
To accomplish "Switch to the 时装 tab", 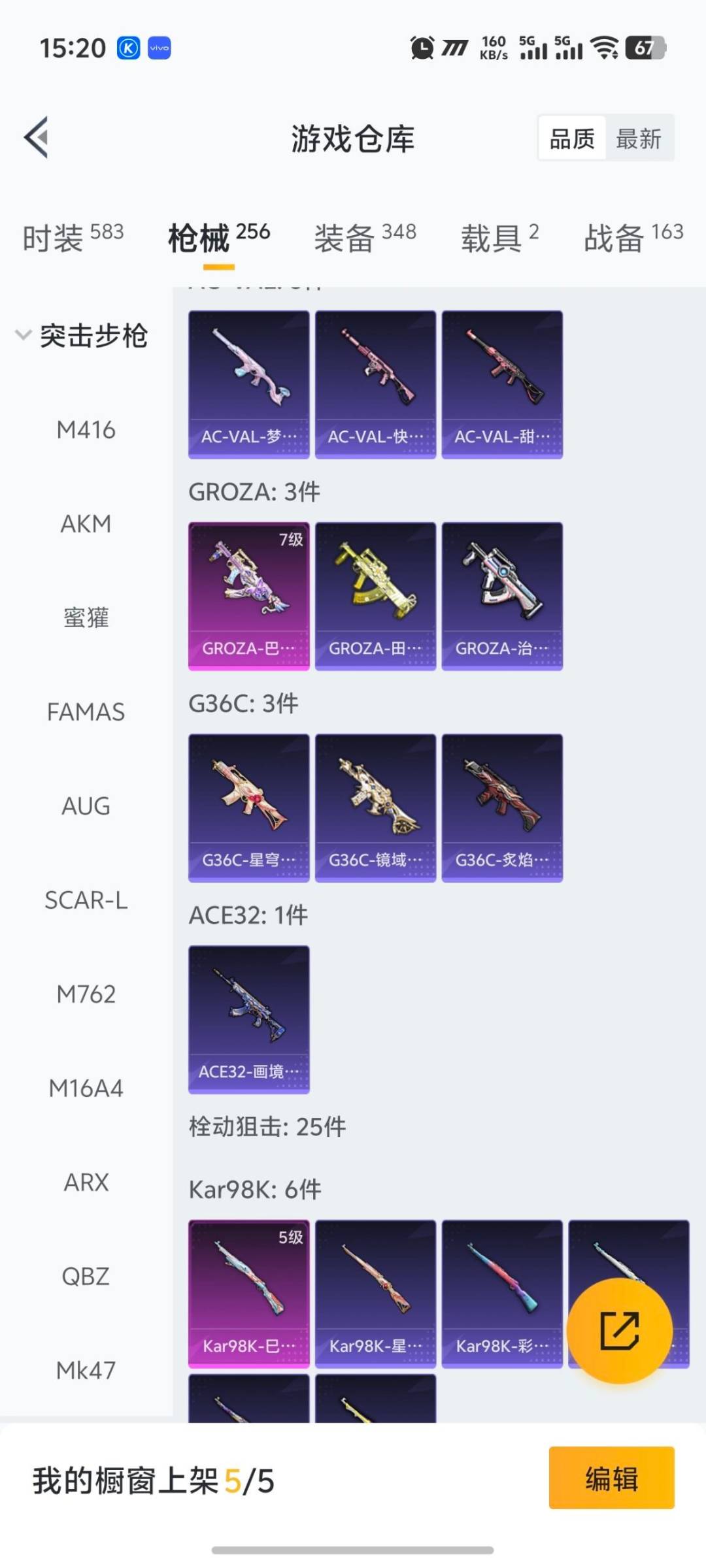I will point(73,237).
